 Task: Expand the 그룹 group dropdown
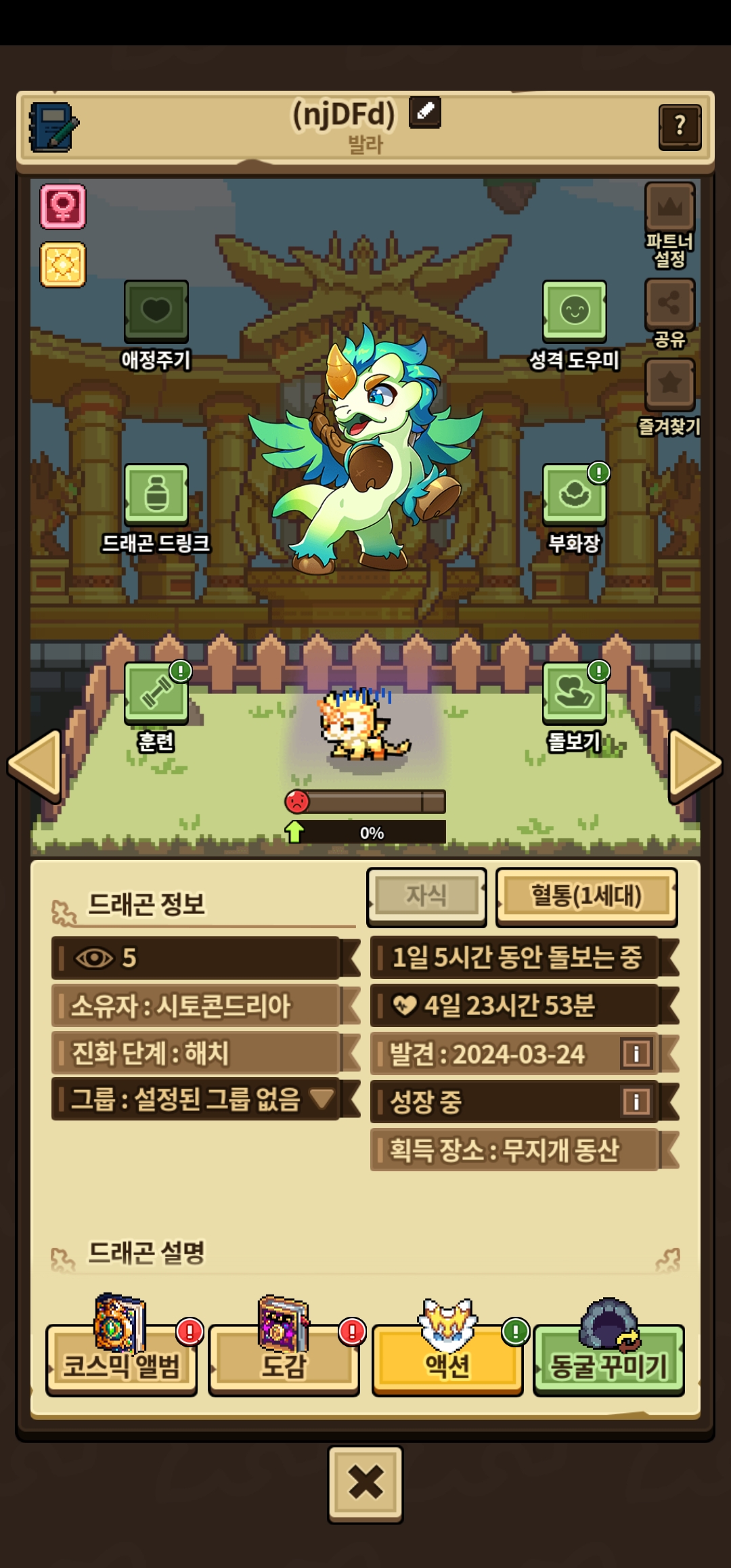coord(322,1098)
